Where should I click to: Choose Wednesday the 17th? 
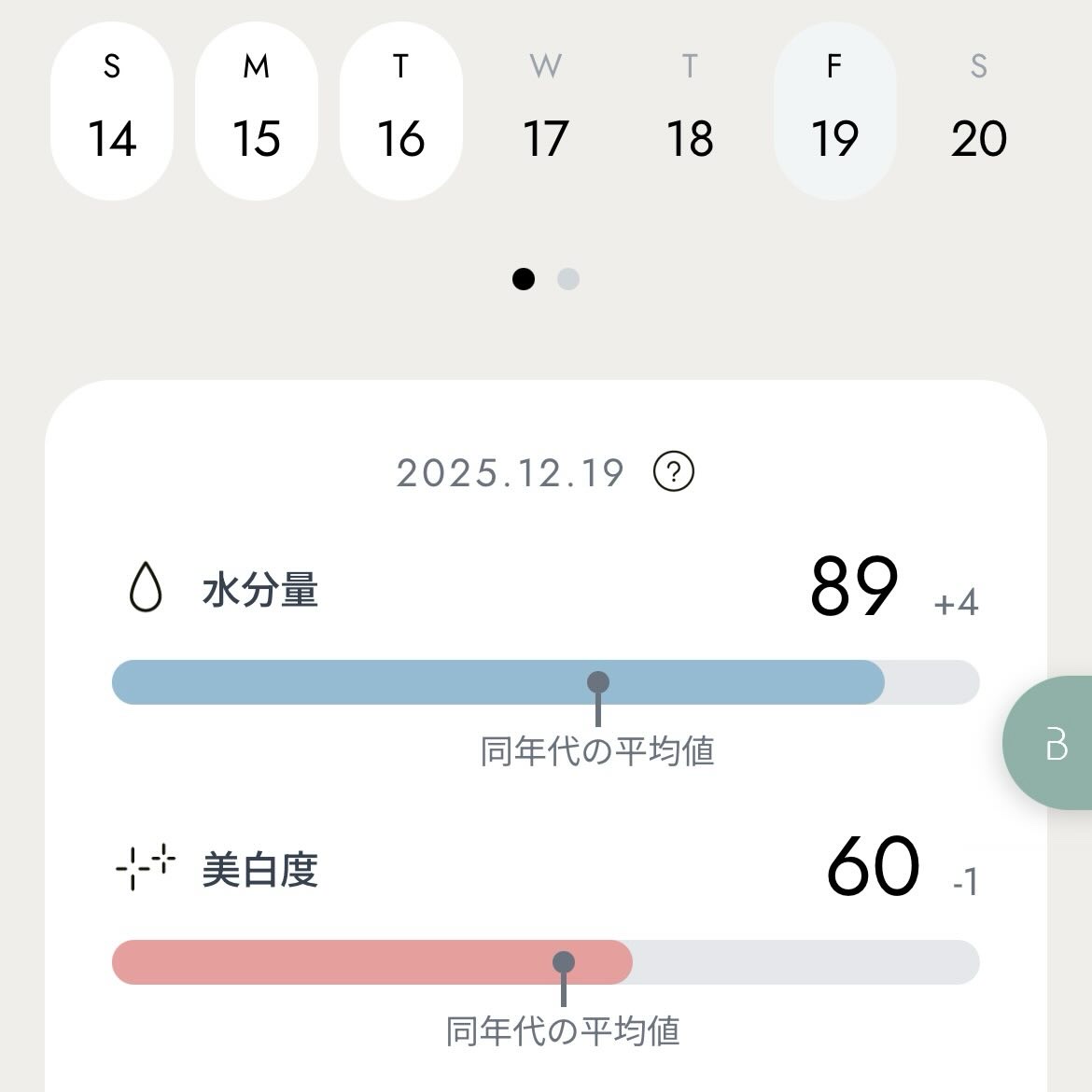(546, 112)
